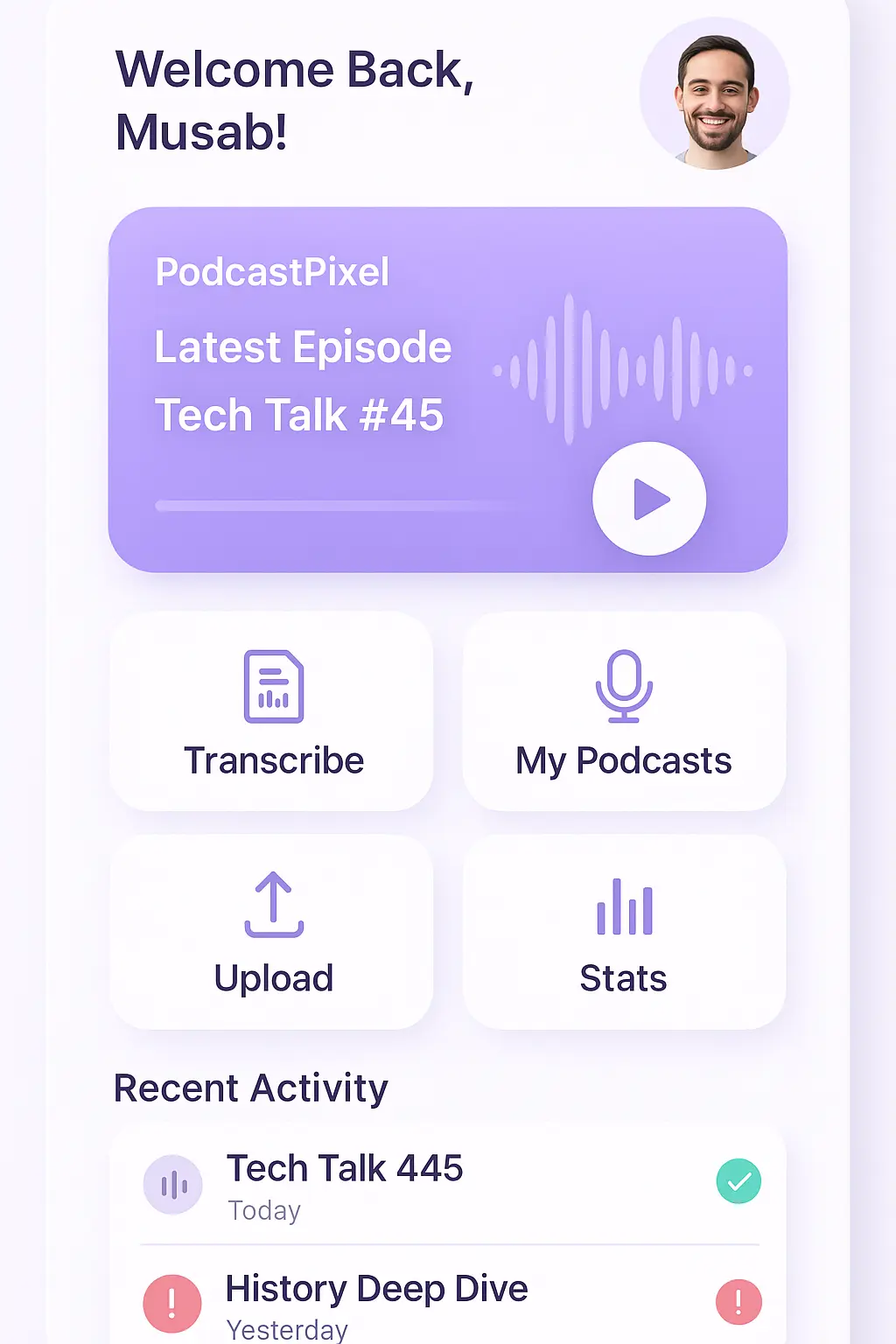Go to My Podcasts
This screenshot has height=1344, width=896.
coord(624,712)
